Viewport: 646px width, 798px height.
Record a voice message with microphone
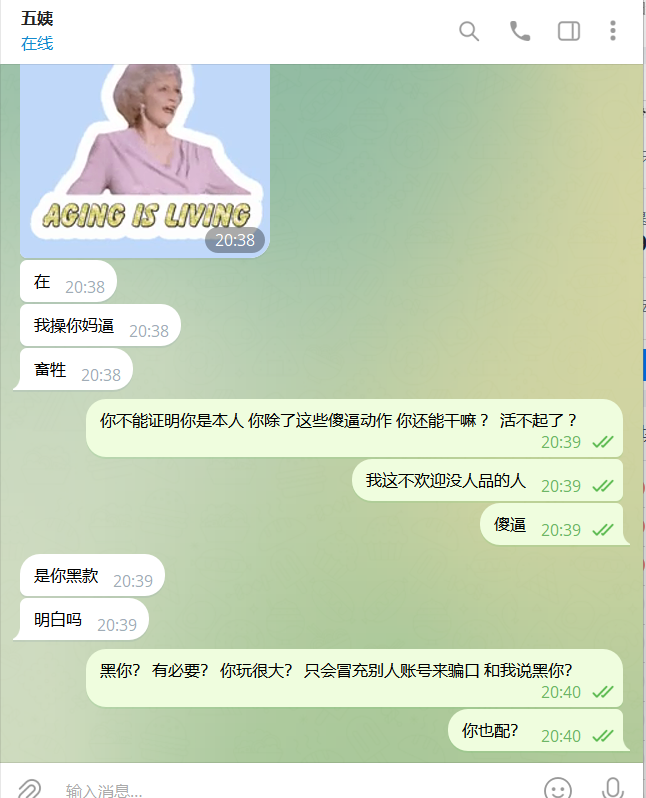tap(613, 788)
